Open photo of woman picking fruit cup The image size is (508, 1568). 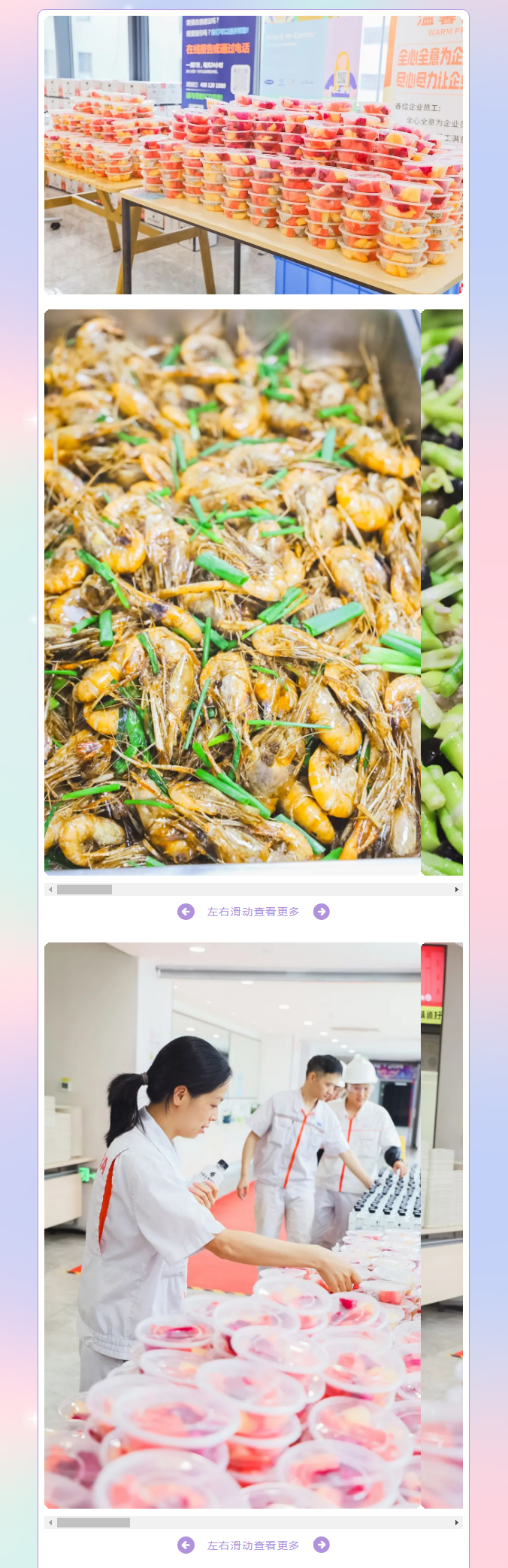(232, 1226)
